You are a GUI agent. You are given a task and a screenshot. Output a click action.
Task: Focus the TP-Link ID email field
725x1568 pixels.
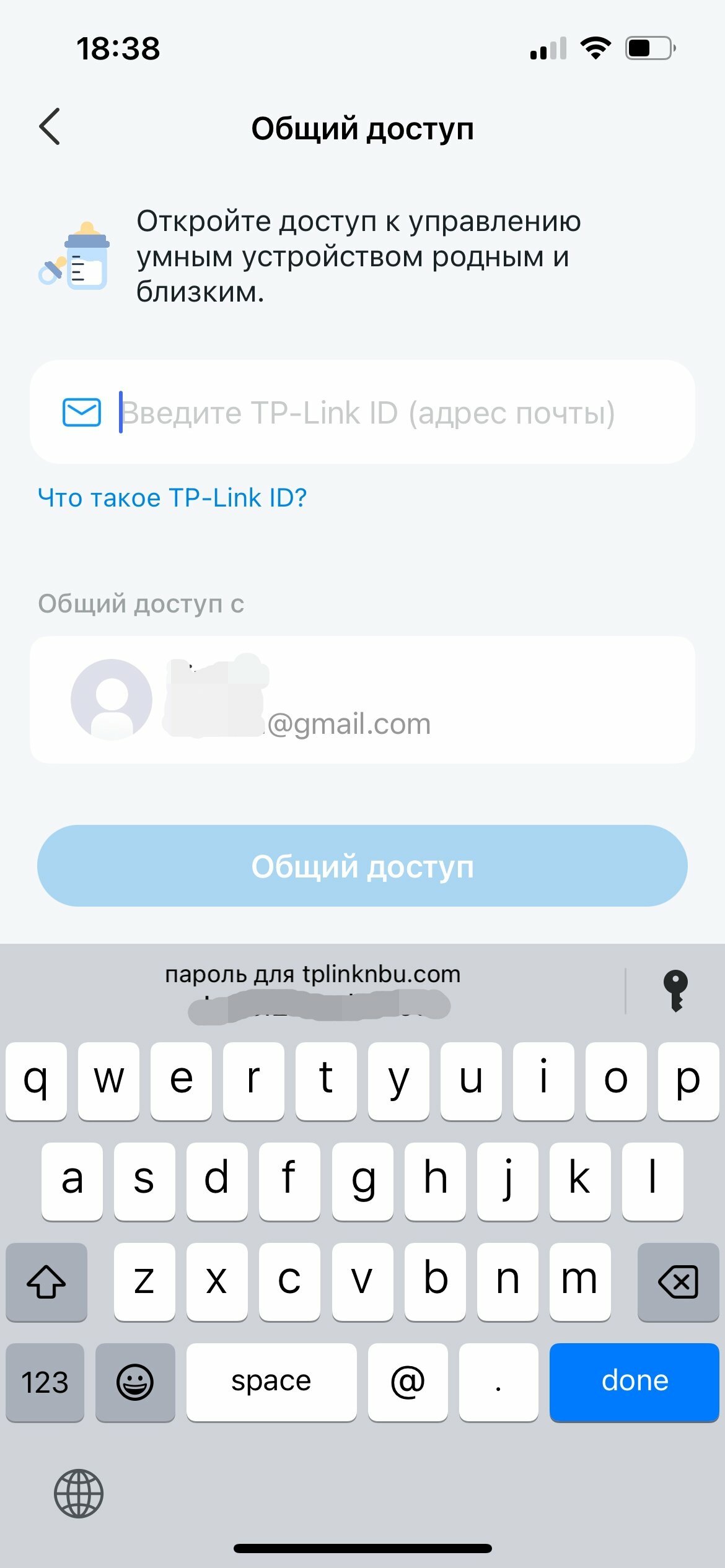(362, 412)
